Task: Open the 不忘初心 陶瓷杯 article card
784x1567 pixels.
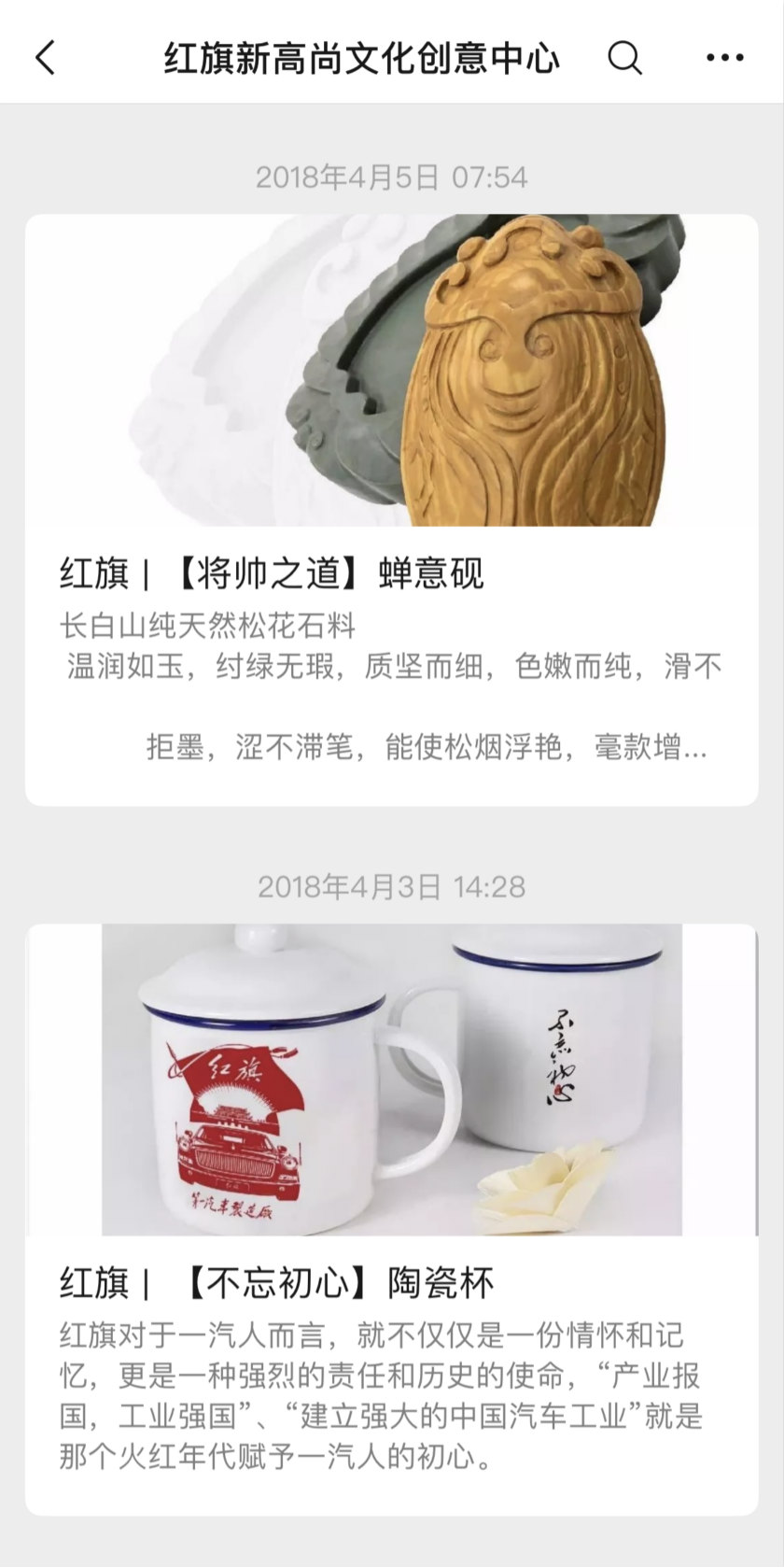Action: (391, 1220)
